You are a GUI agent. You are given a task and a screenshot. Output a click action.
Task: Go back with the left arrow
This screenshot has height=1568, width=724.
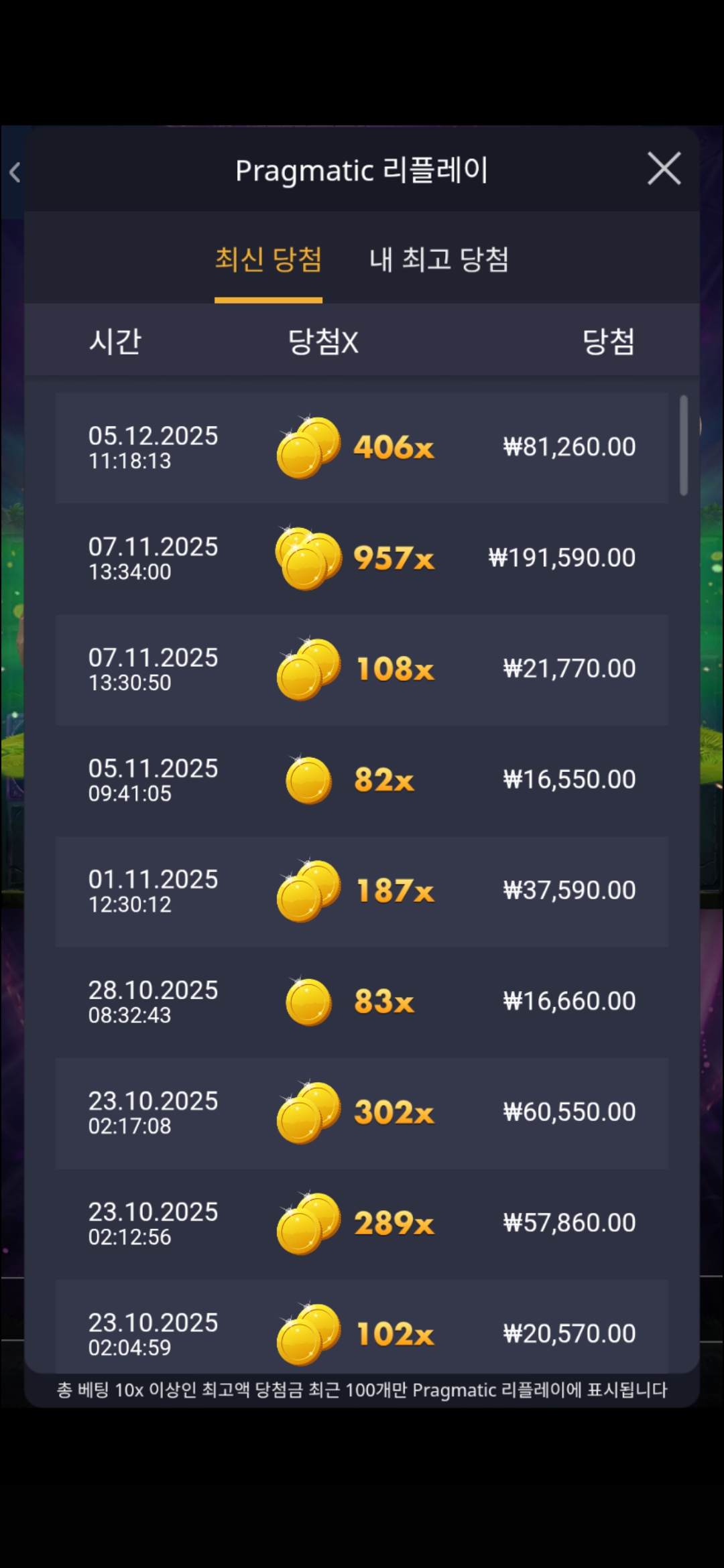pyautogui.click(x=15, y=172)
